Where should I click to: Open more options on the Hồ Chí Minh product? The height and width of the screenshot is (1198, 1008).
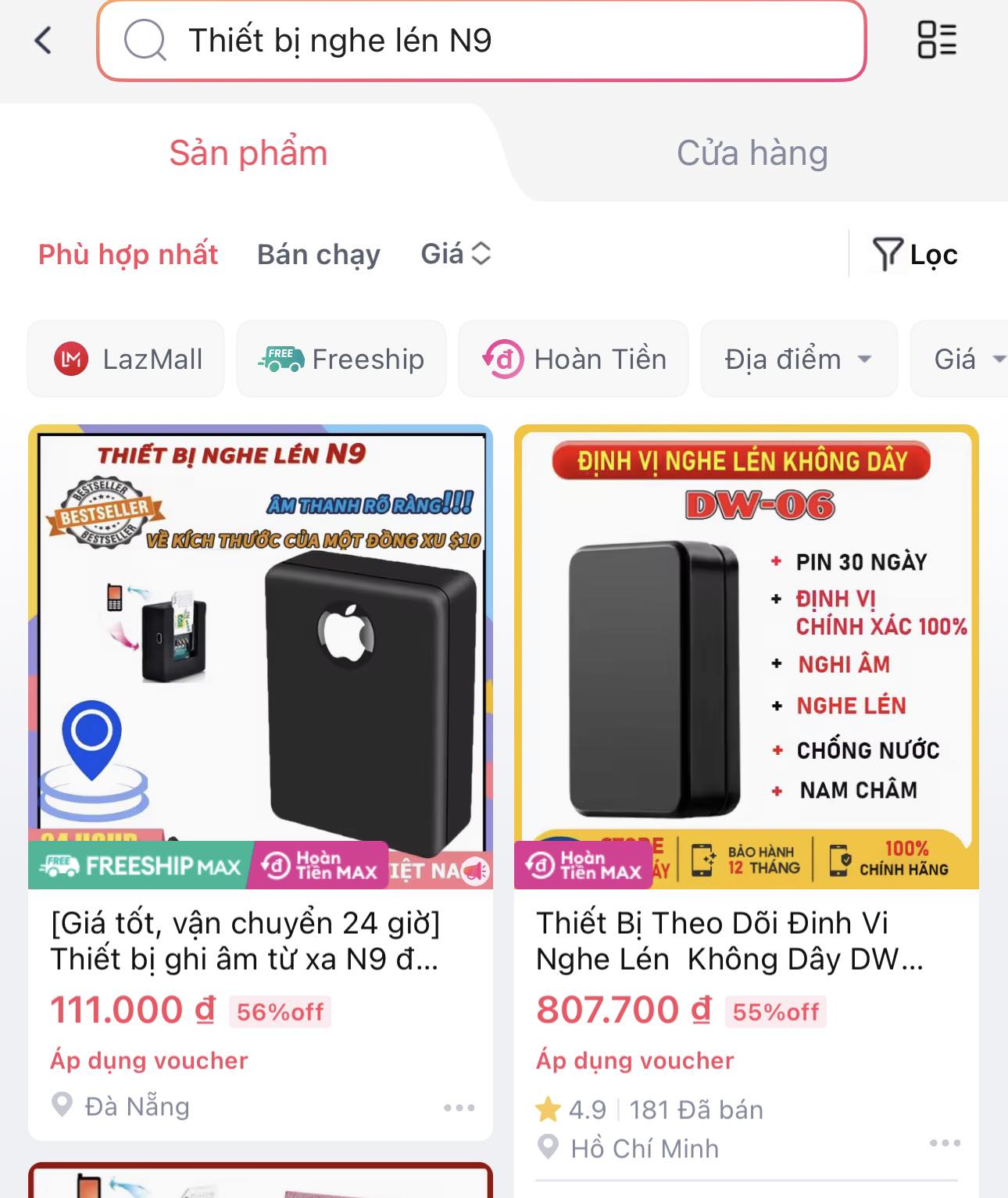[945, 1143]
